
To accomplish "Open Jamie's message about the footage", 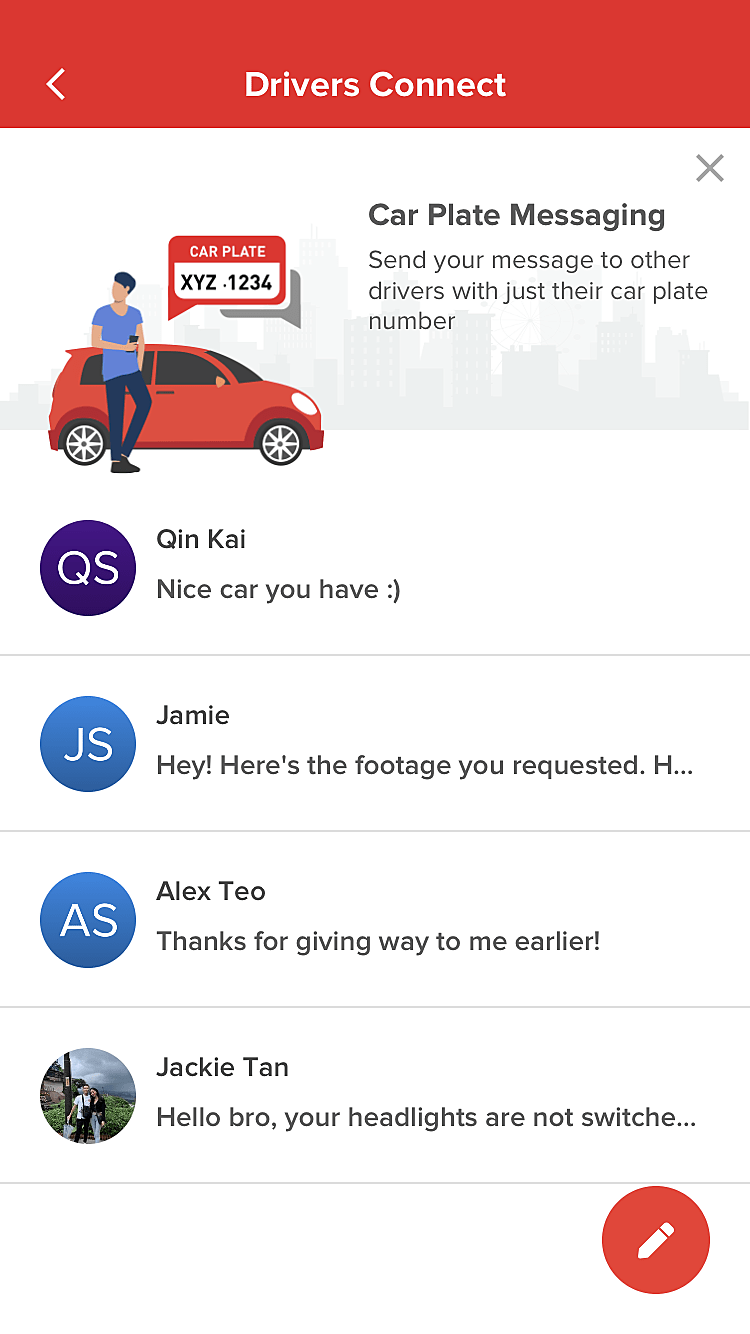I will point(375,743).
